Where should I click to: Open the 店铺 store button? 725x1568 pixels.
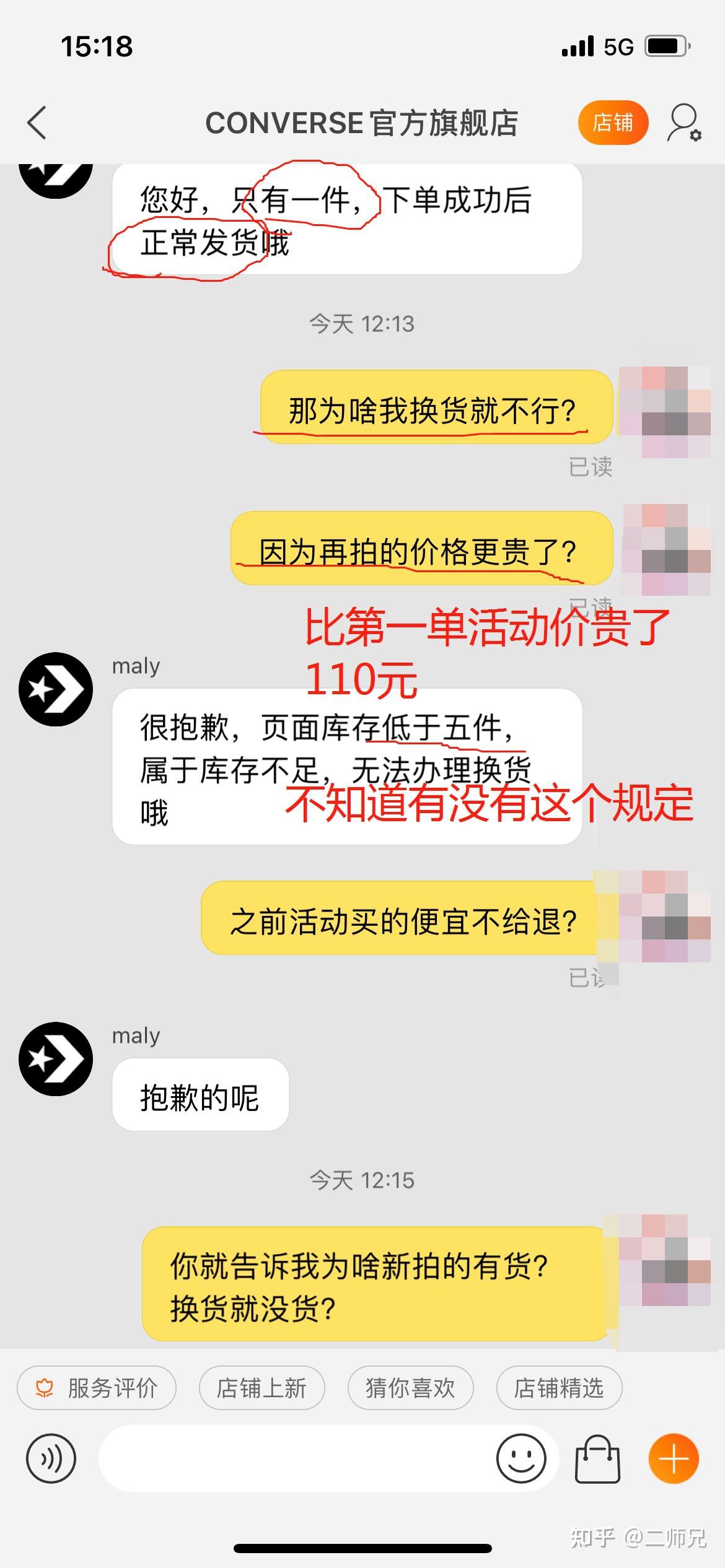(613, 123)
